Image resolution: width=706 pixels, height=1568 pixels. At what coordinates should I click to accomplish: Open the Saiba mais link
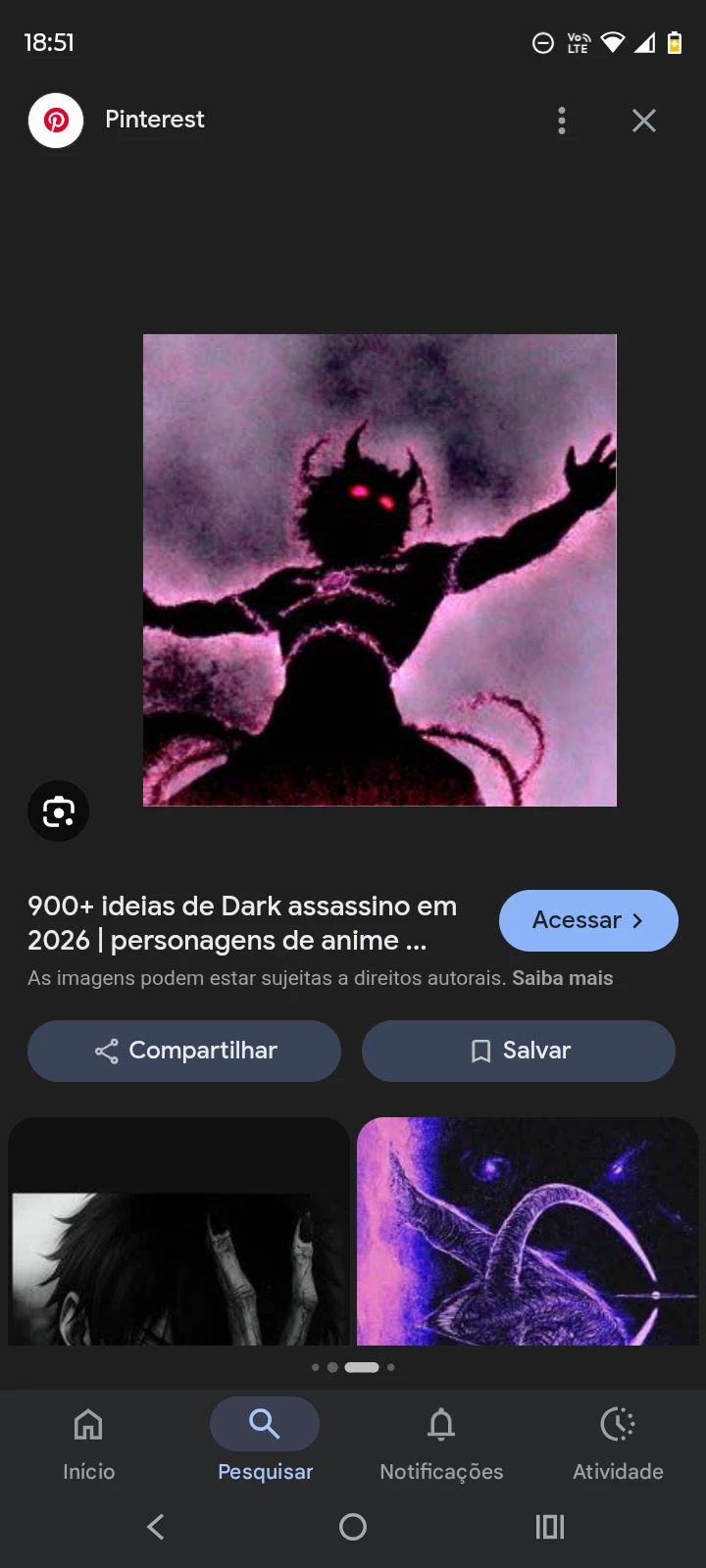coord(562,978)
